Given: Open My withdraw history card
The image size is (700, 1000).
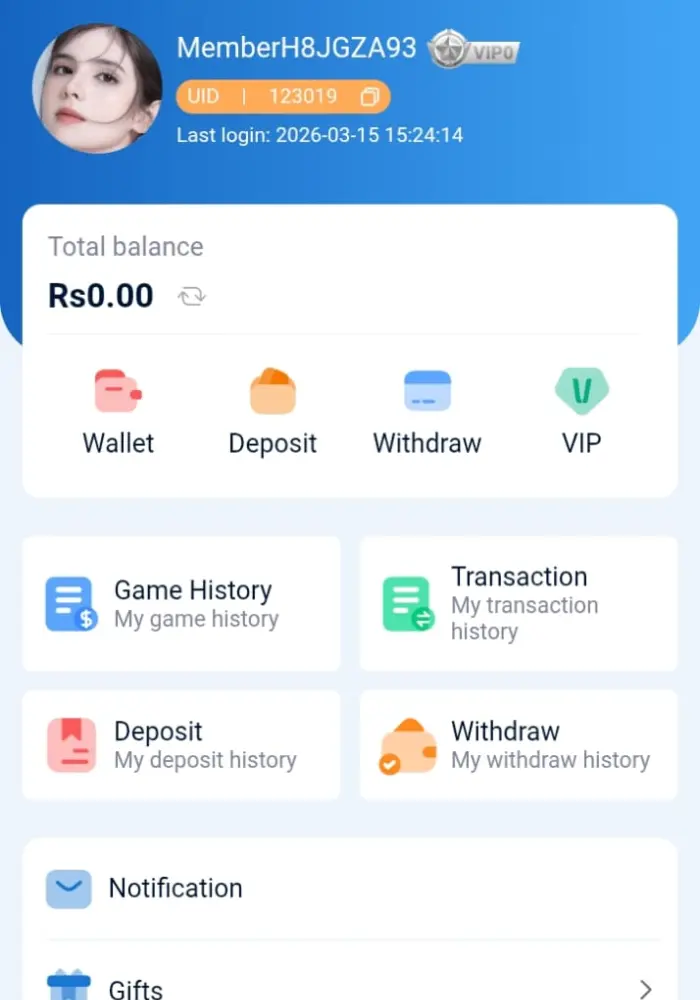Looking at the screenshot, I should coord(518,745).
